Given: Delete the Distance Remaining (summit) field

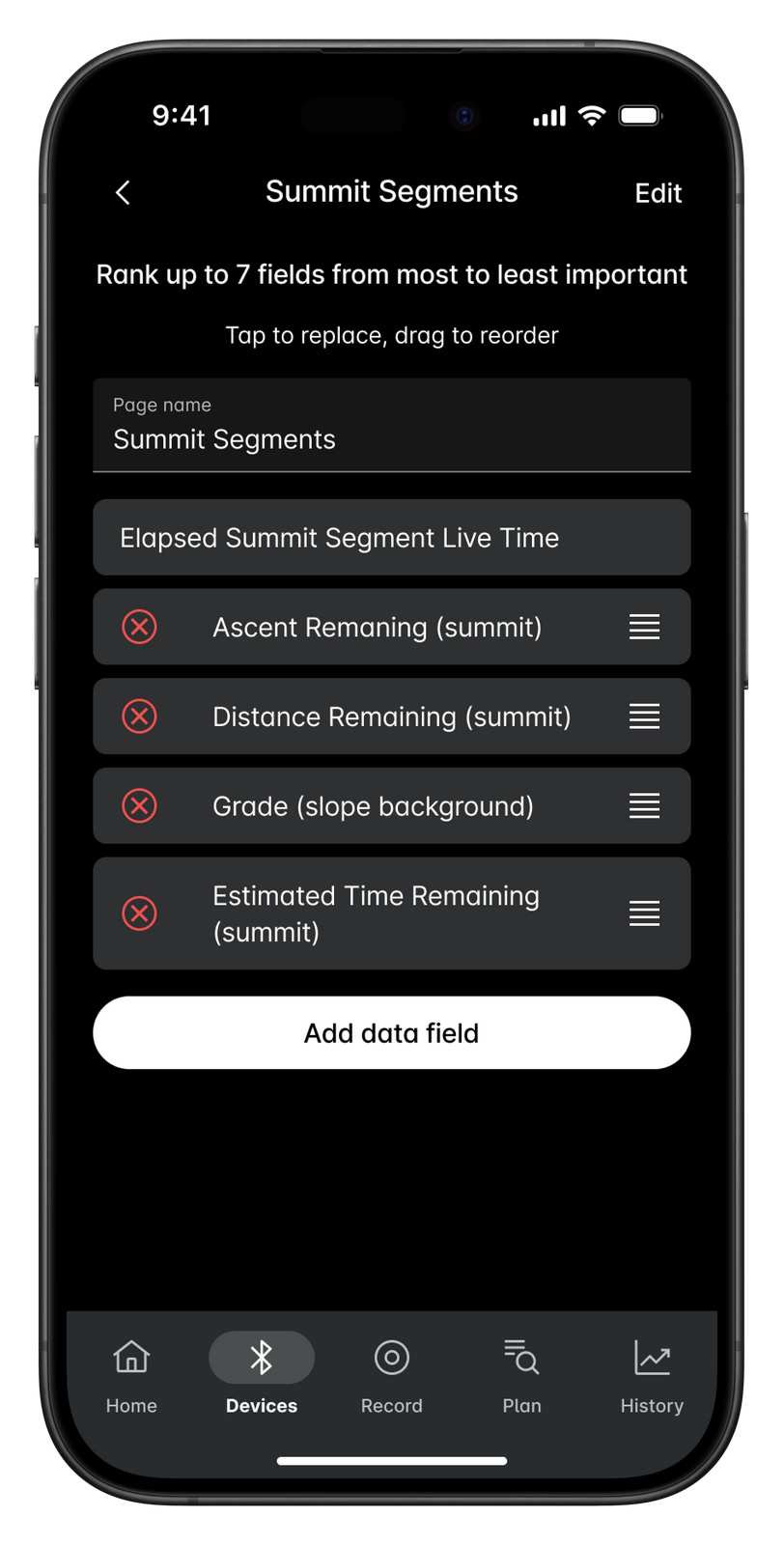Looking at the screenshot, I should coord(140,716).
